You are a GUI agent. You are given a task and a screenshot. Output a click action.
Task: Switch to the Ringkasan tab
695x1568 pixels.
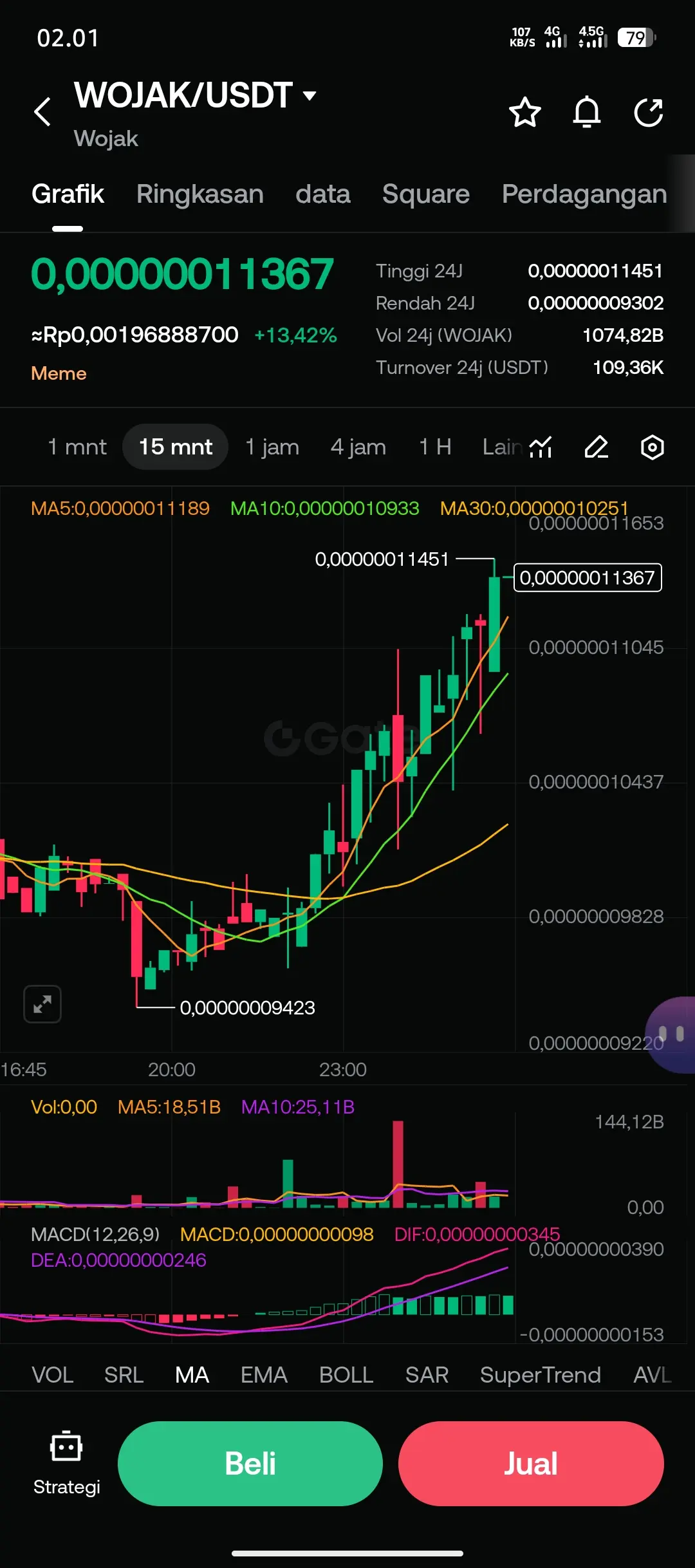click(x=200, y=194)
